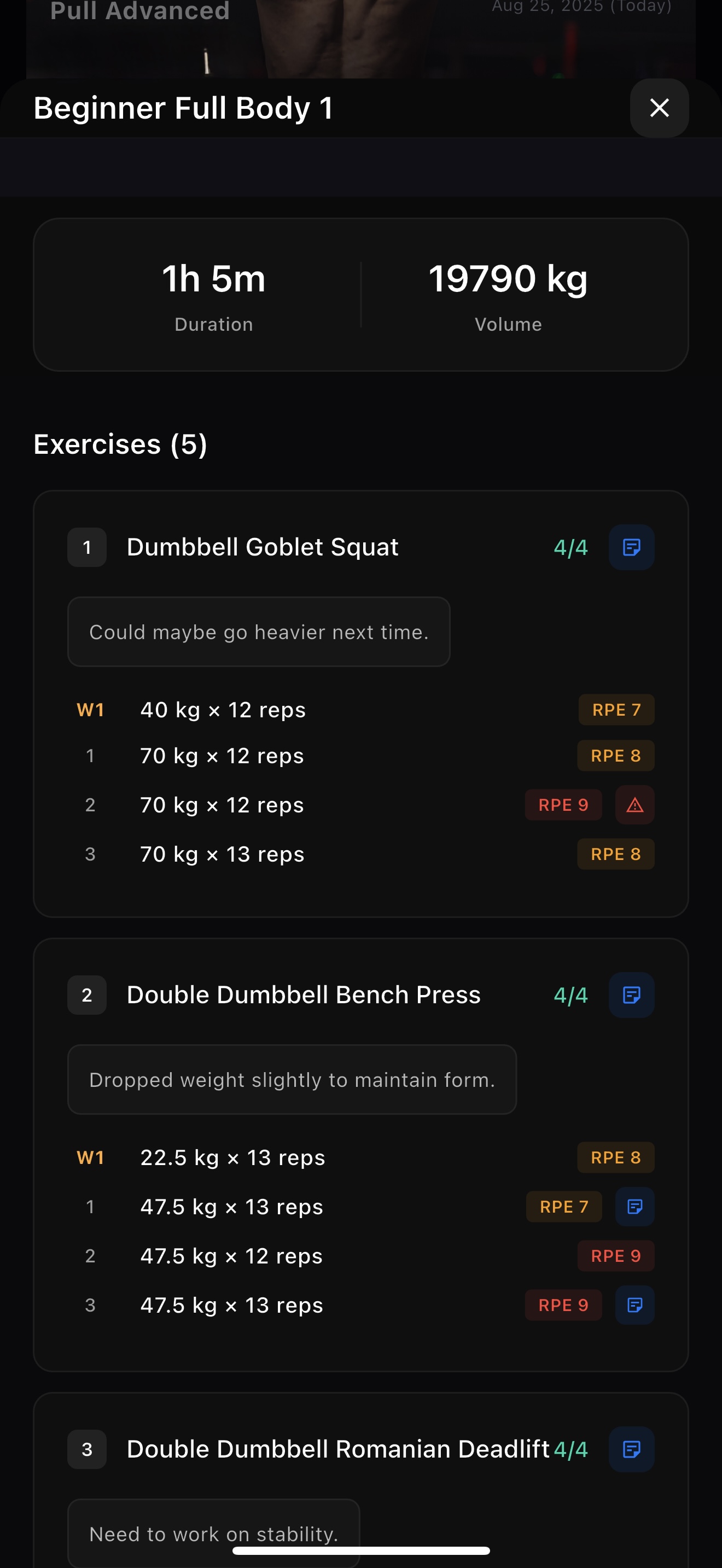Viewport: 722px width, 1568px height.
Task: Select the Beginner Full Body 1 title
Action: point(183,108)
